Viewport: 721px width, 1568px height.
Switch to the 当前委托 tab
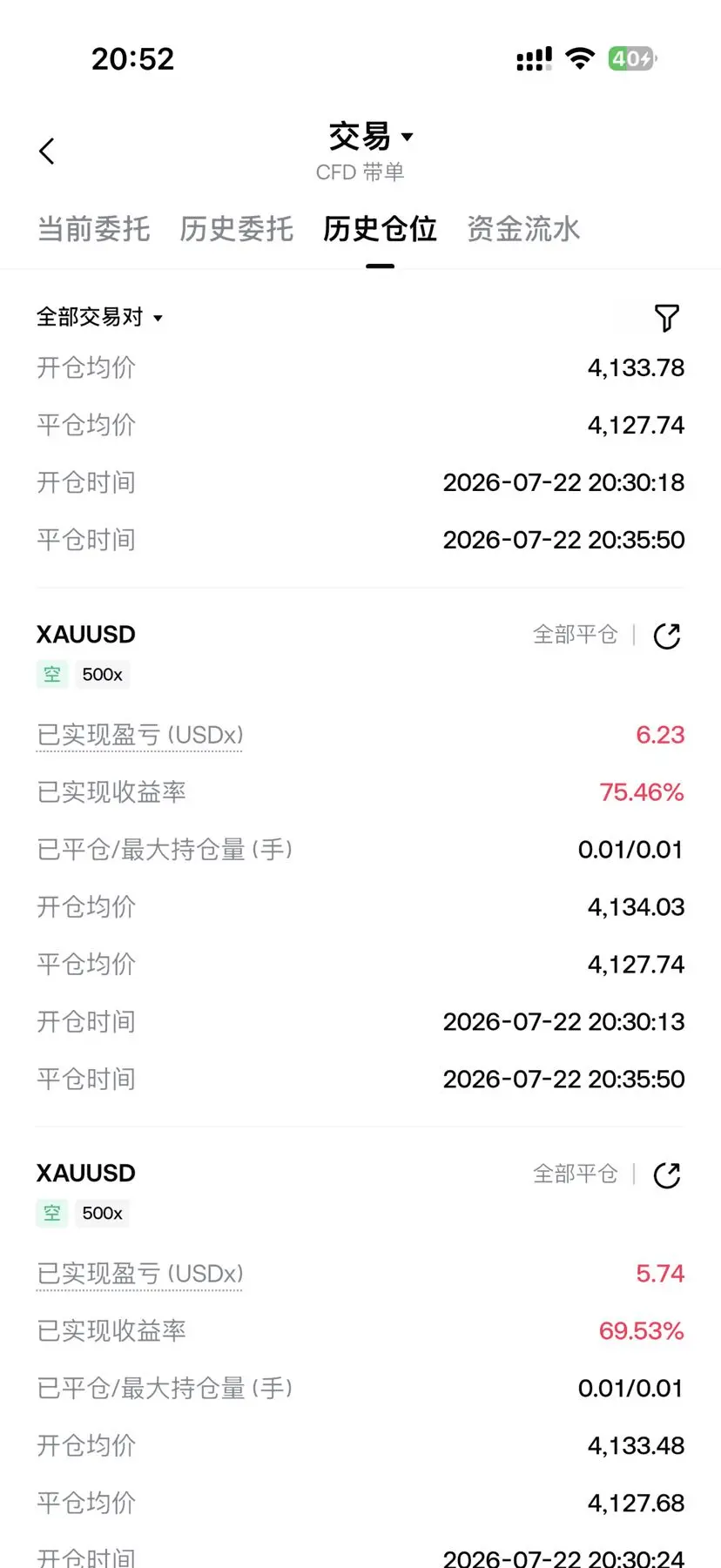[x=93, y=229]
